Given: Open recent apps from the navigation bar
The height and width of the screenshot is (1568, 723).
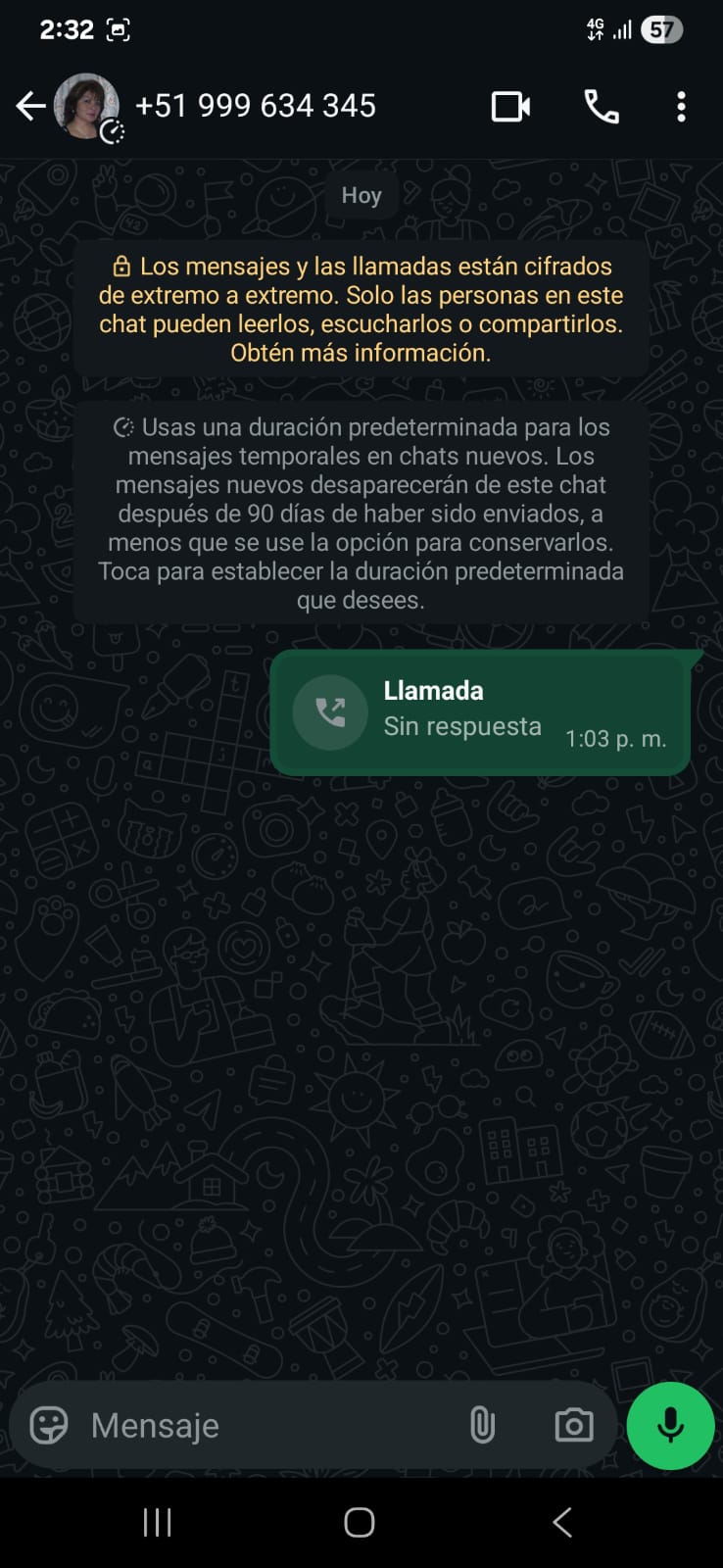Looking at the screenshot, I should coord(157,1522).
